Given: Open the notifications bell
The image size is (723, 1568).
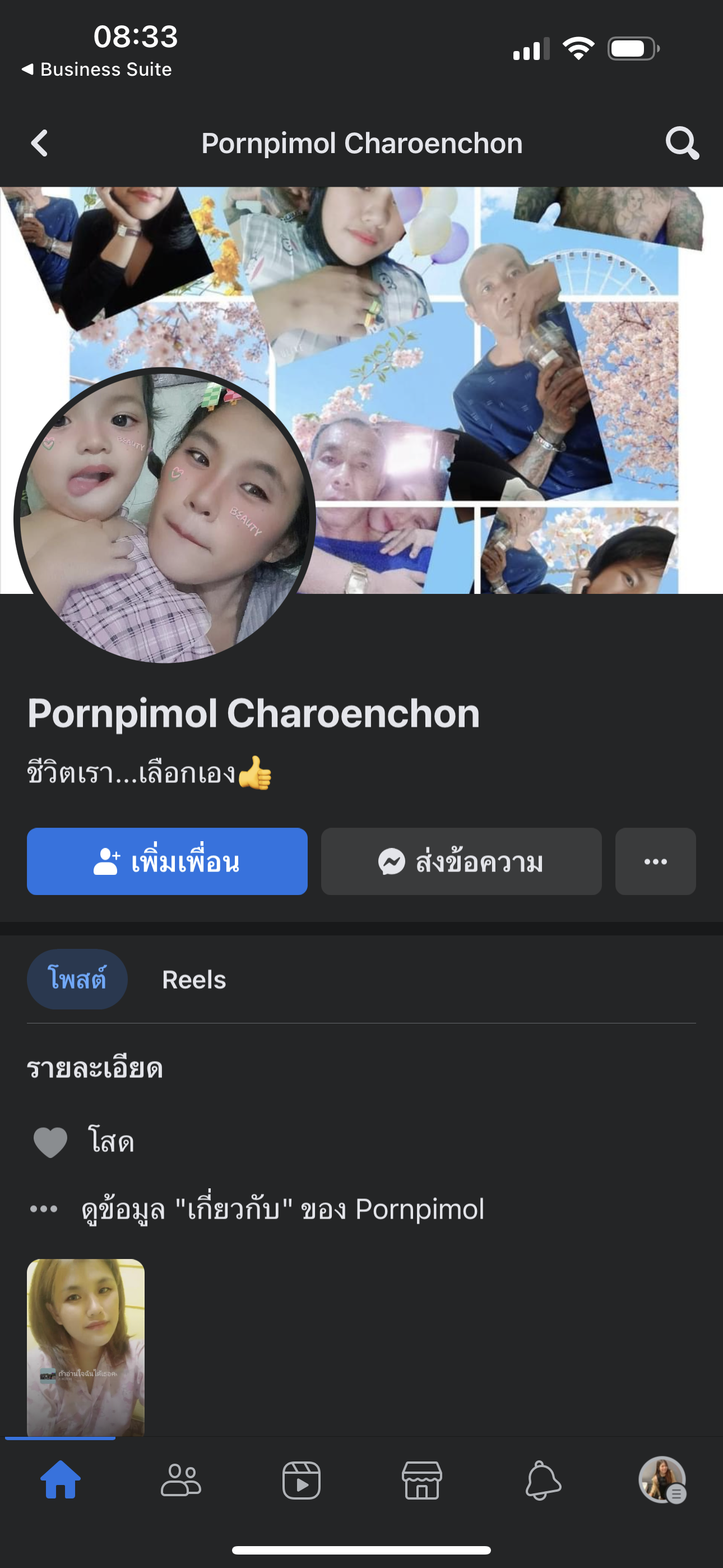Looking at the screenshot, I should click(x=543, y=1481).
